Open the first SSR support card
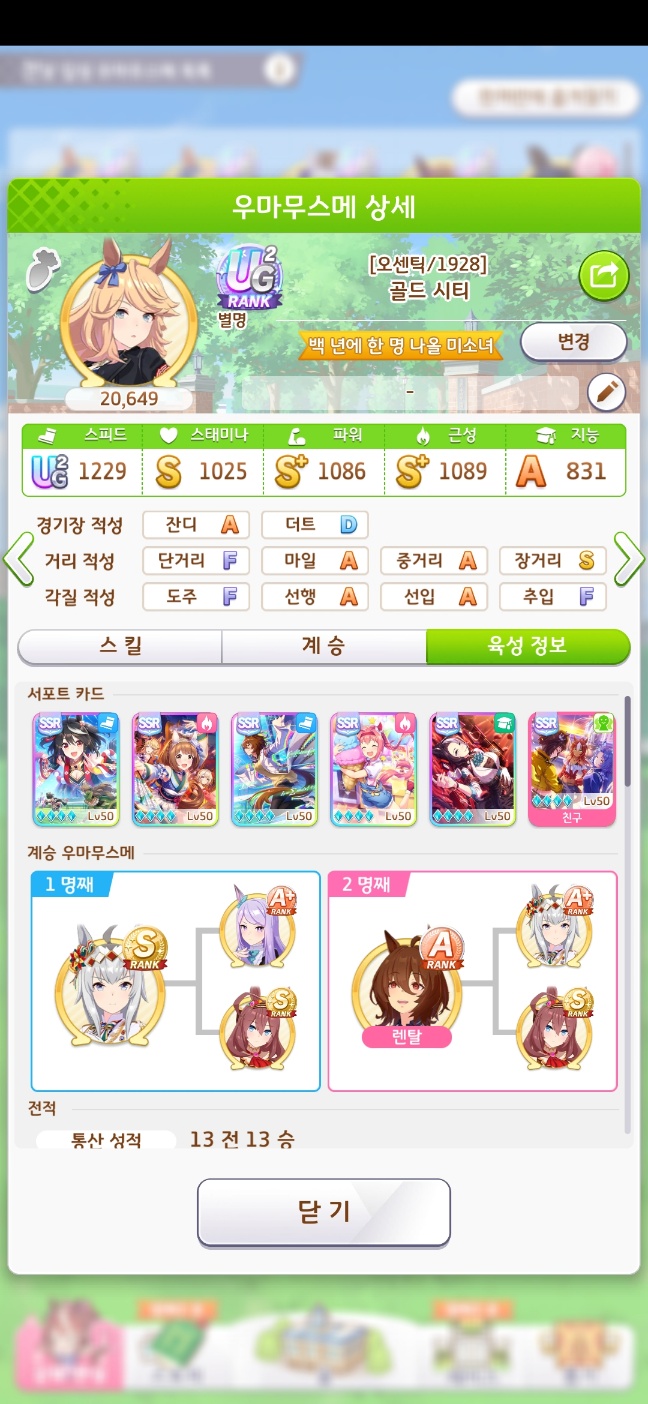 point(76,768)
